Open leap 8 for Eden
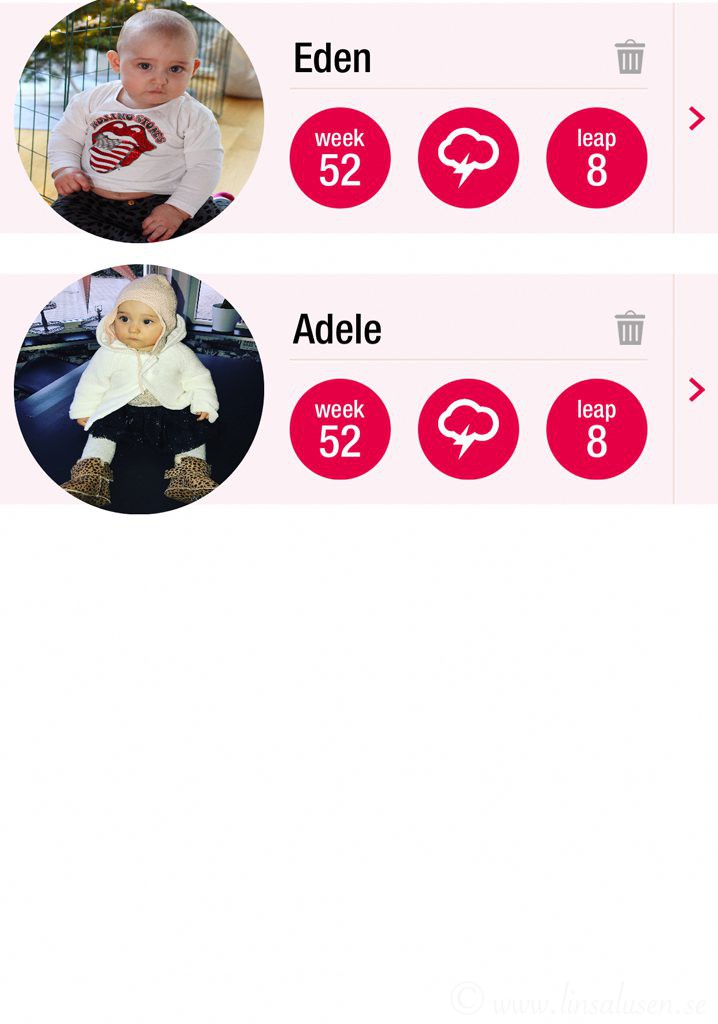718x1024 pixels. (x=596, y=158)
